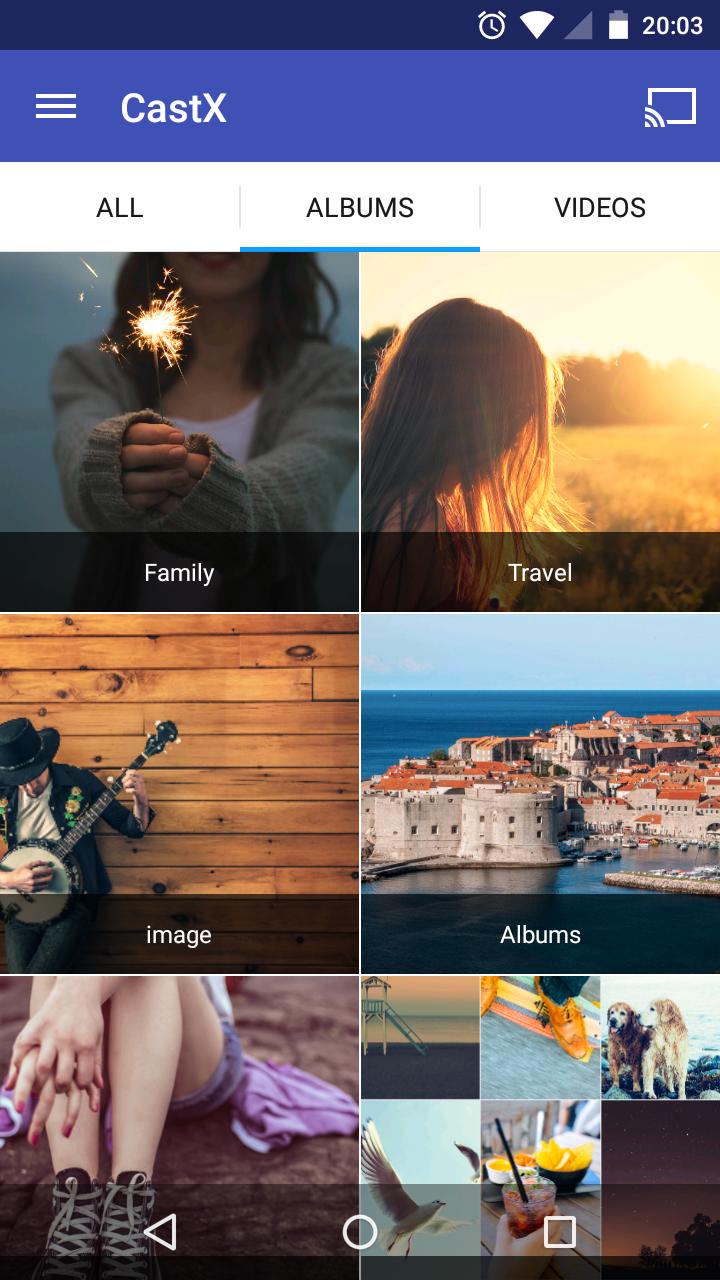
Task: Switch to the VIDEOS tab
Action: (x=600, y=208)
